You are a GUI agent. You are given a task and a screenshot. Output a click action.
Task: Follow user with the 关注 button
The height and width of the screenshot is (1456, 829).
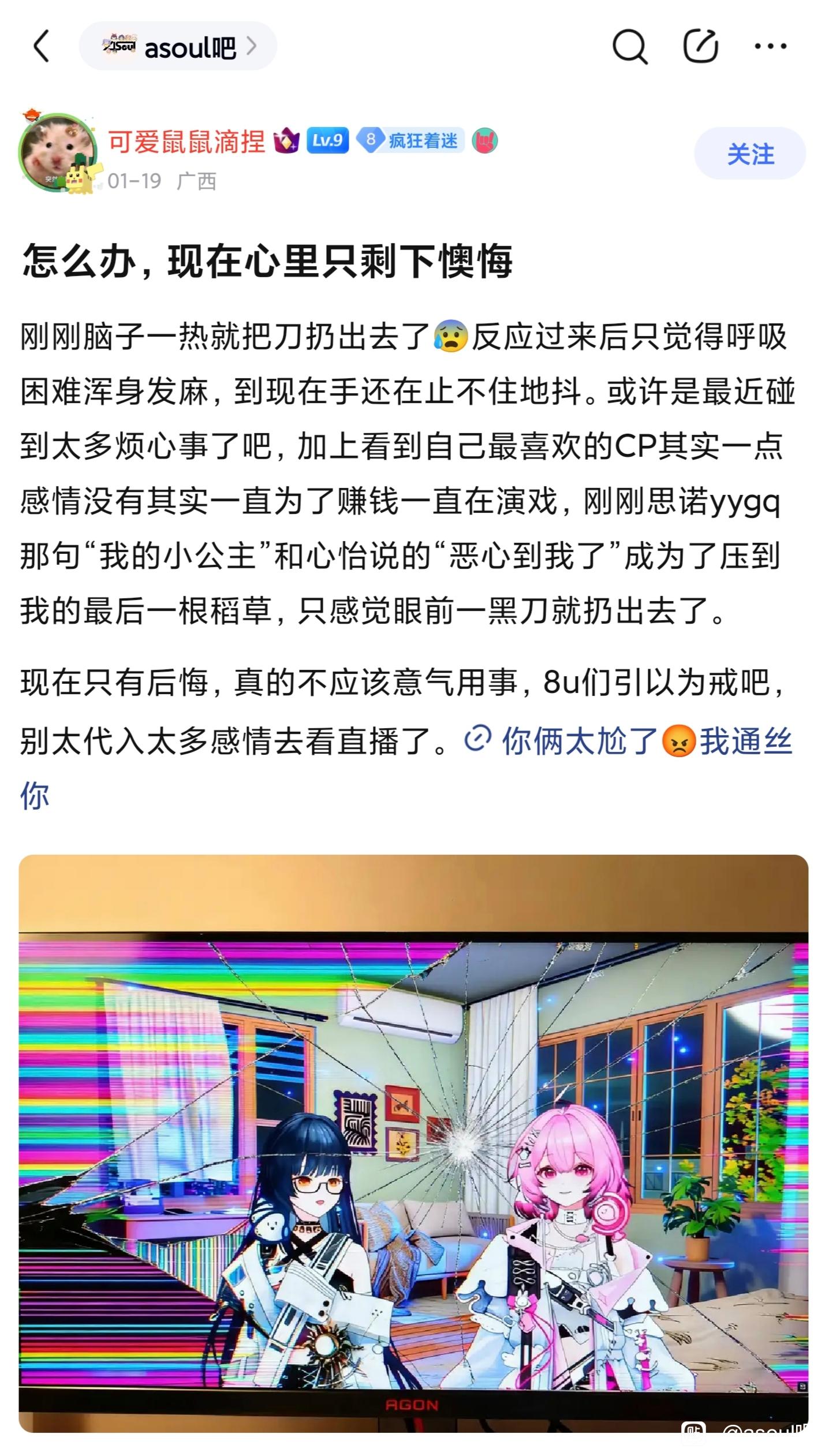tap(749, 154)
